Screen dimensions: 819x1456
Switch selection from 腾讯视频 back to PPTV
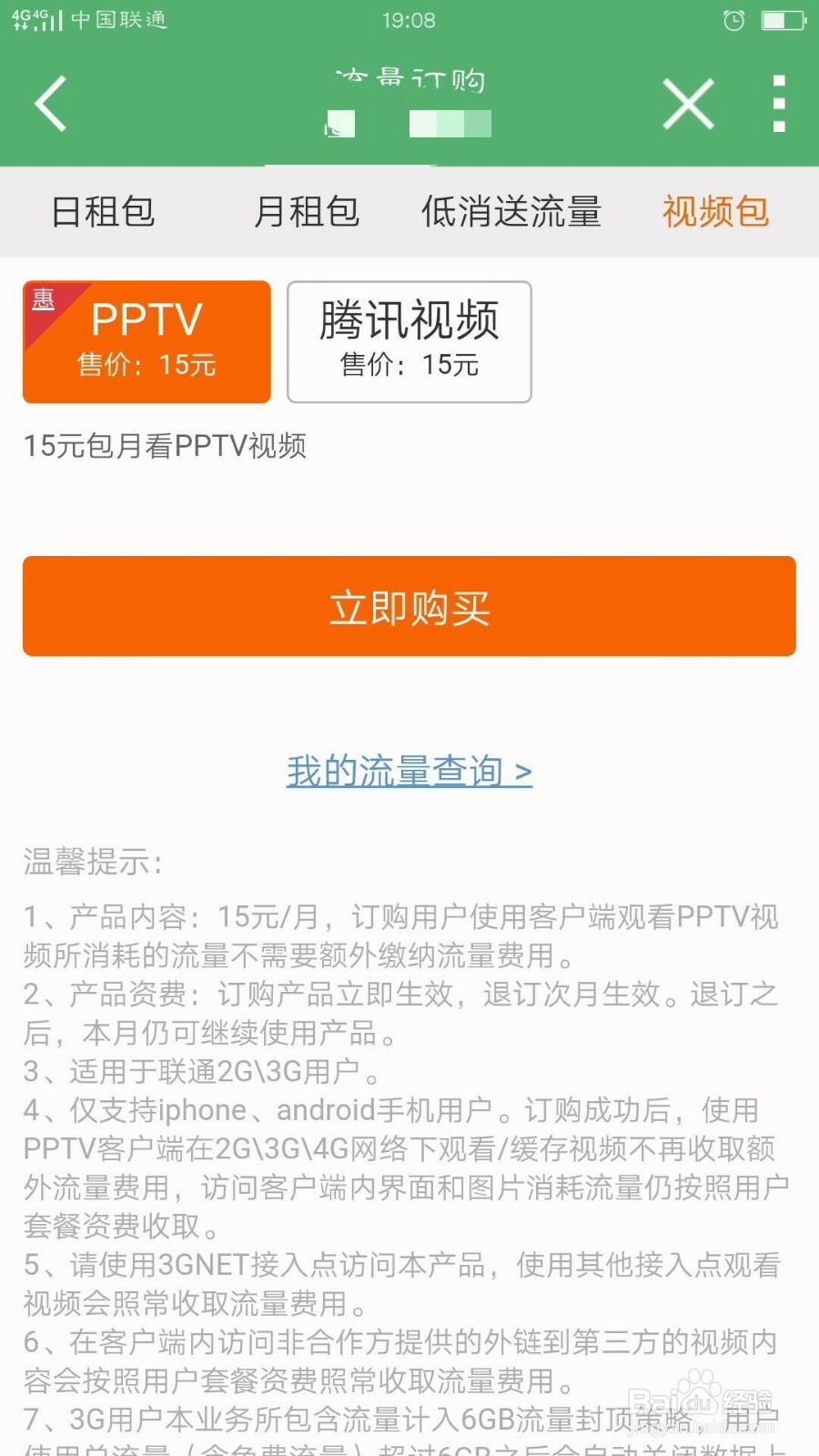click(146, 341)
